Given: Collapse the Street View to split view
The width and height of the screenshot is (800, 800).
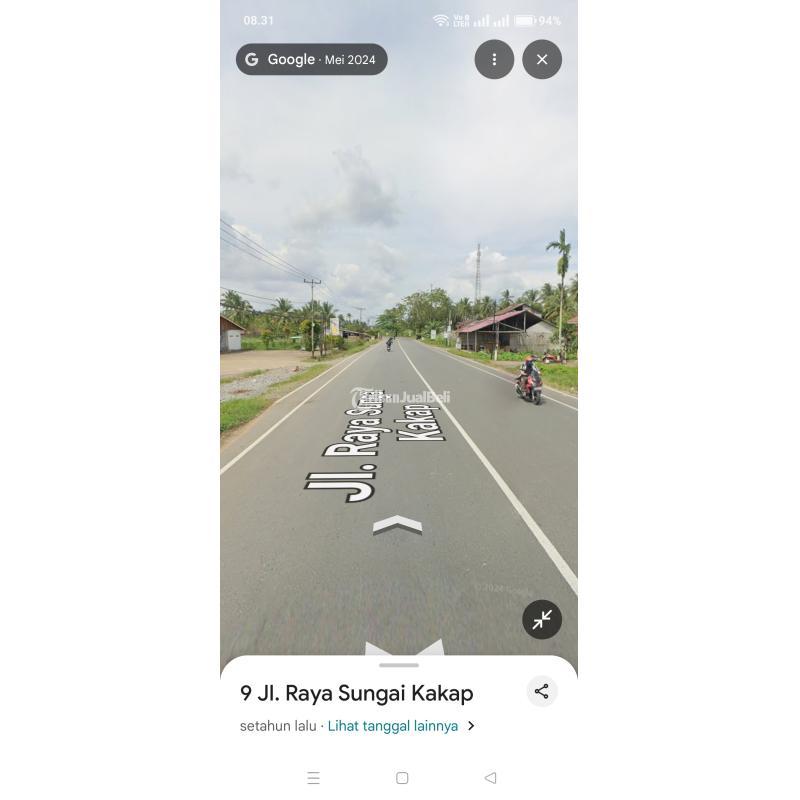Looking at the screenshot, I should point(542,620).
